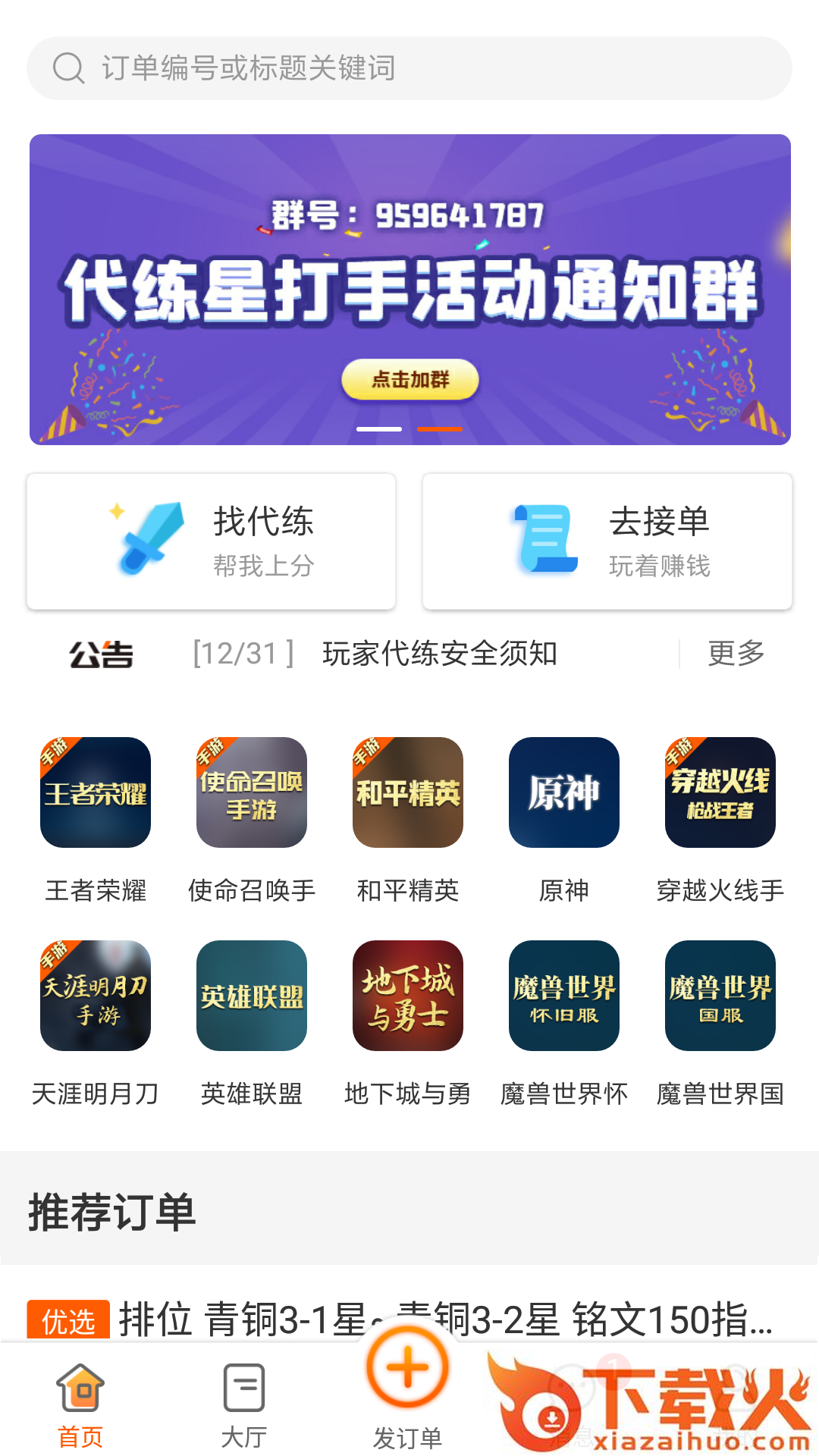Open the order number search box
The height and width of the screenshot is (1456, 819).
coord(409,68)
